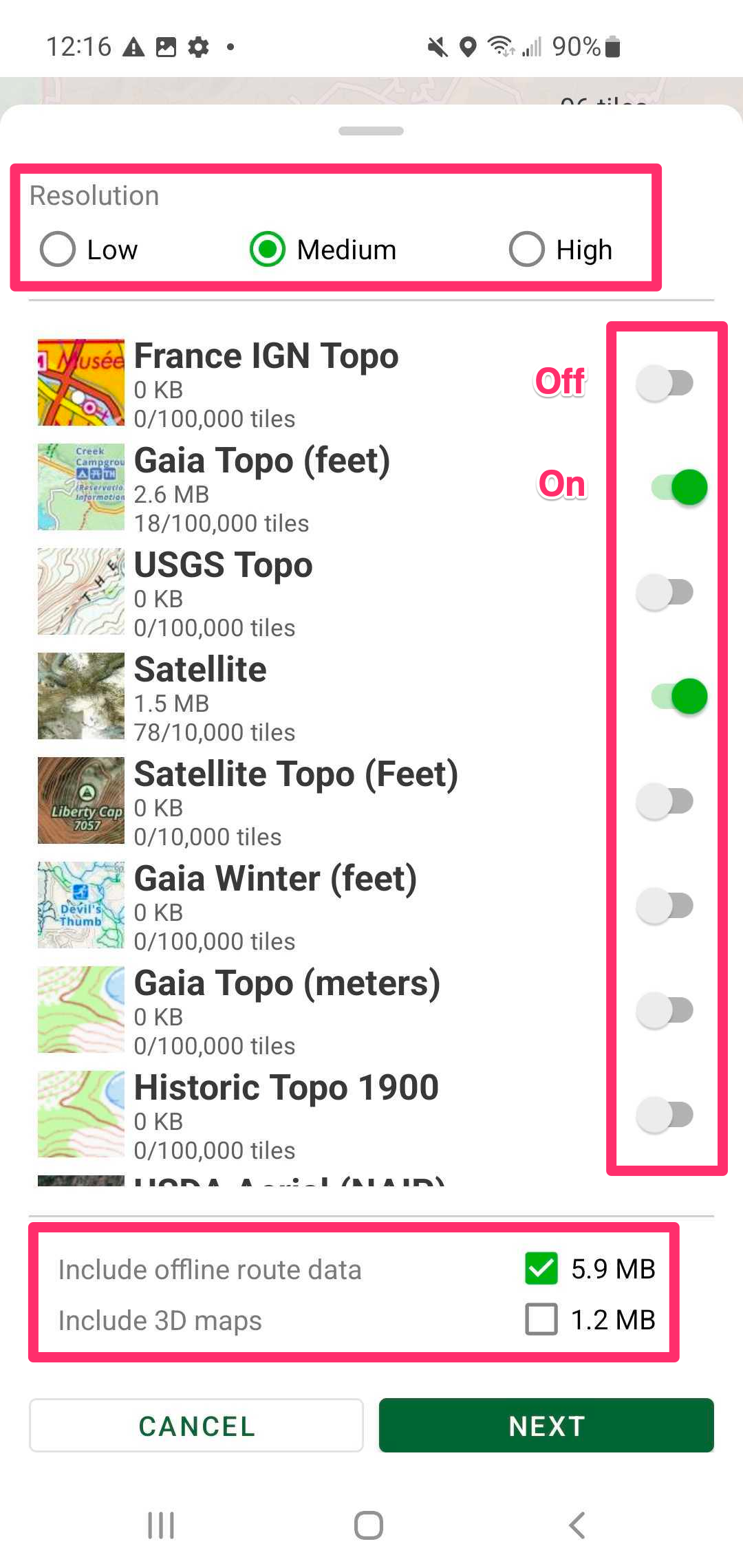Check the Include 3D maps box
Image resolution: width=743 pixels, height=1568 pixels.
541,1320
